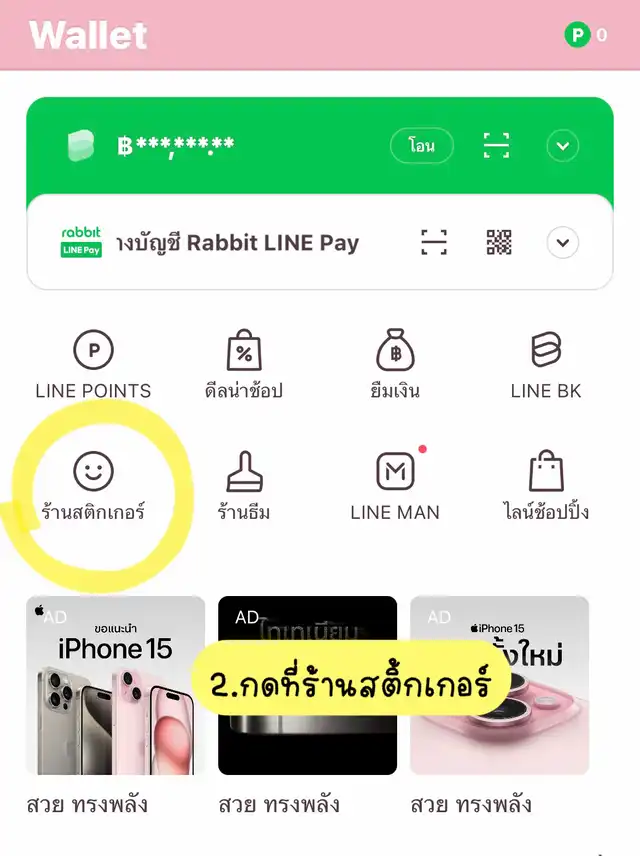Tap the โอน transfer button
This screenshot has width=640, height=856.
[x=421, y=146]
